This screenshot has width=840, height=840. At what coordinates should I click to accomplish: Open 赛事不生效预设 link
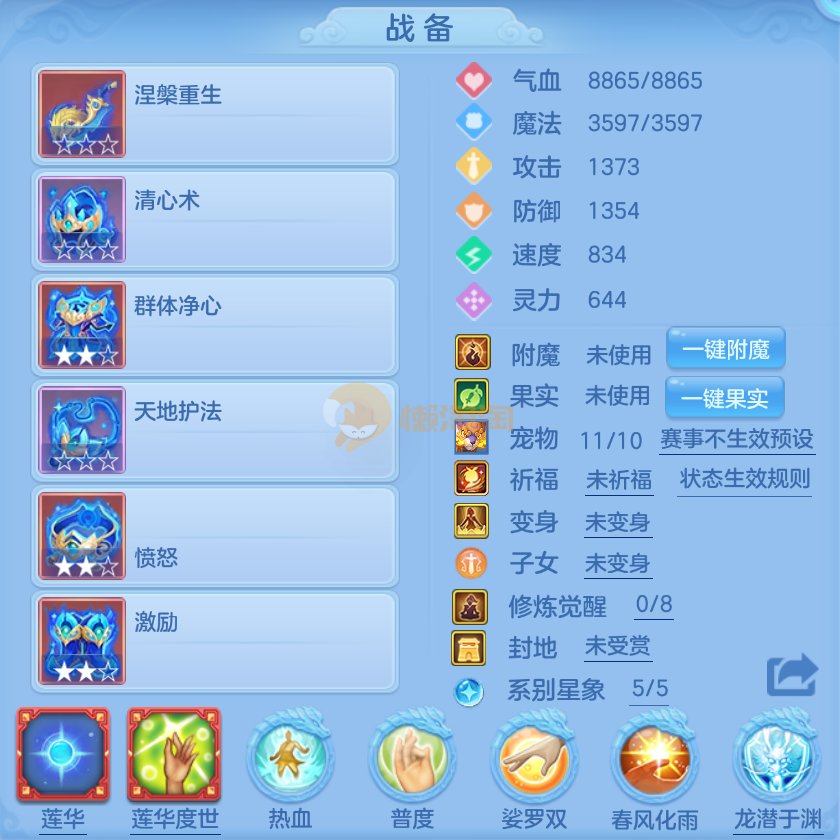coord(737,439)
